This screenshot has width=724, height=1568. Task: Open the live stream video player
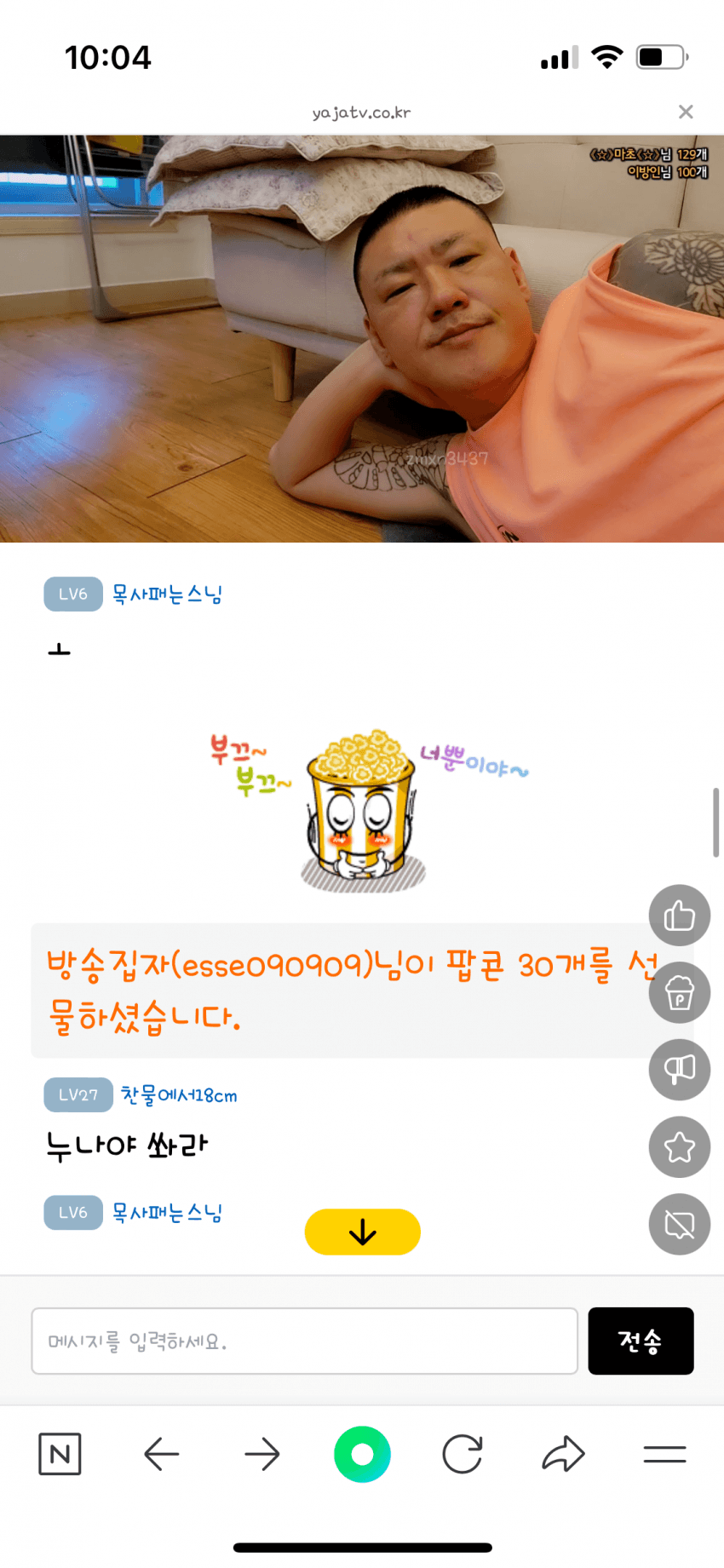click(x=362, y=338)
